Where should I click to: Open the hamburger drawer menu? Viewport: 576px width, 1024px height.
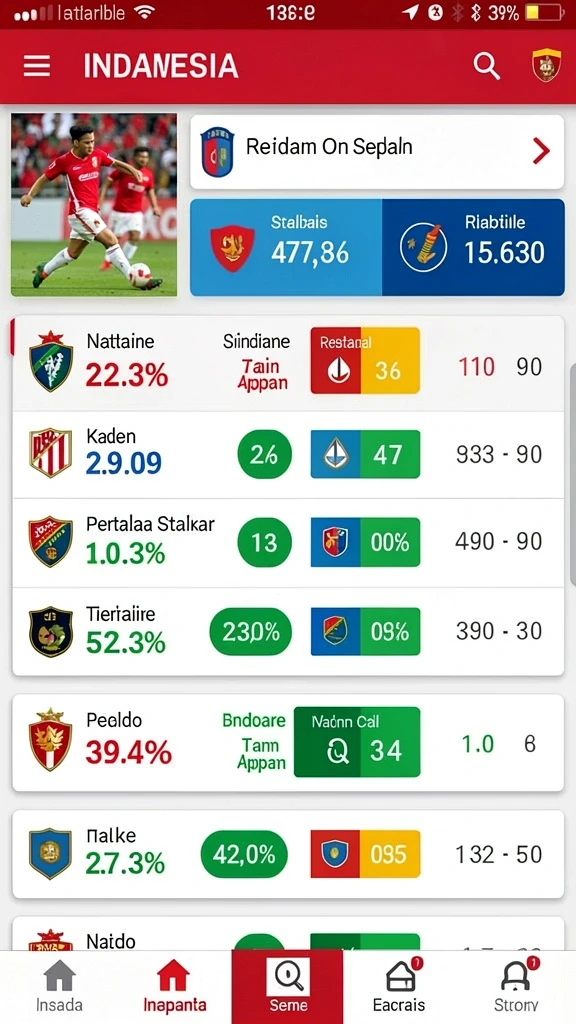coord(37,67)
